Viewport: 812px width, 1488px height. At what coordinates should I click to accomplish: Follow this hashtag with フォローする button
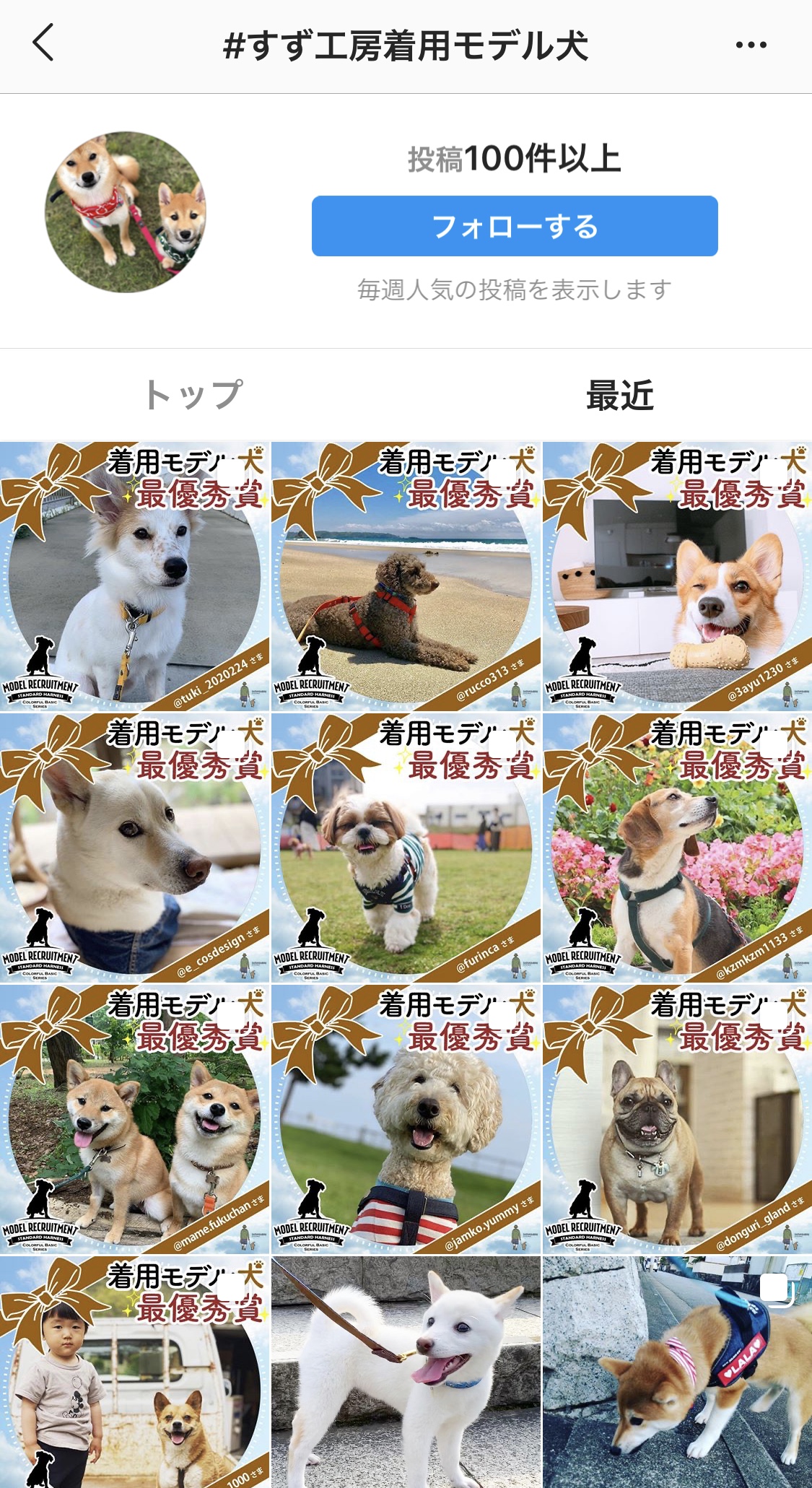tap(515, 226)
